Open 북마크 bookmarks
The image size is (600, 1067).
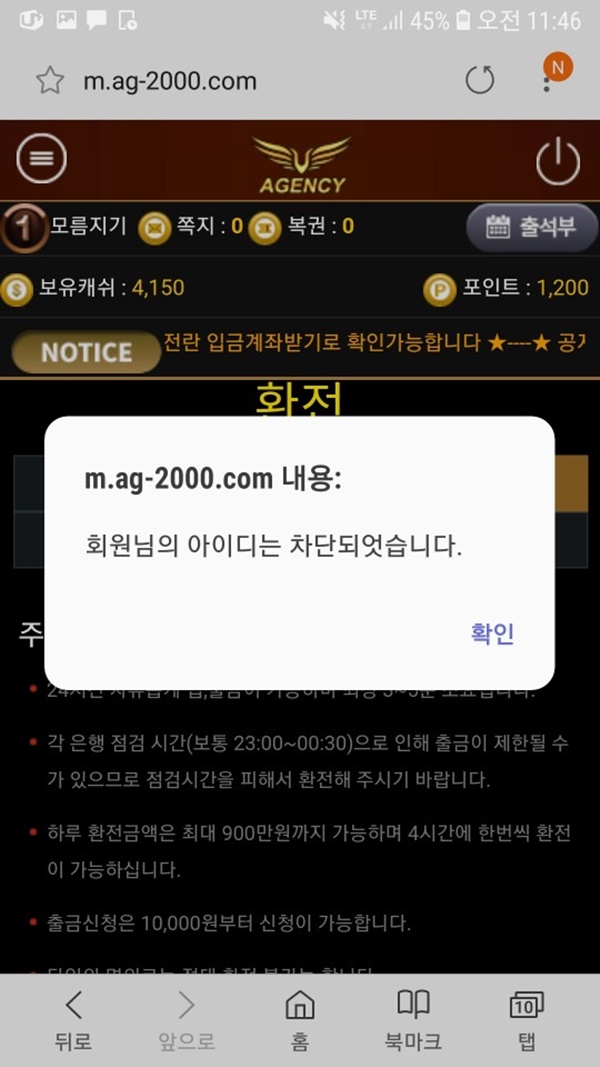(413, 1019)
